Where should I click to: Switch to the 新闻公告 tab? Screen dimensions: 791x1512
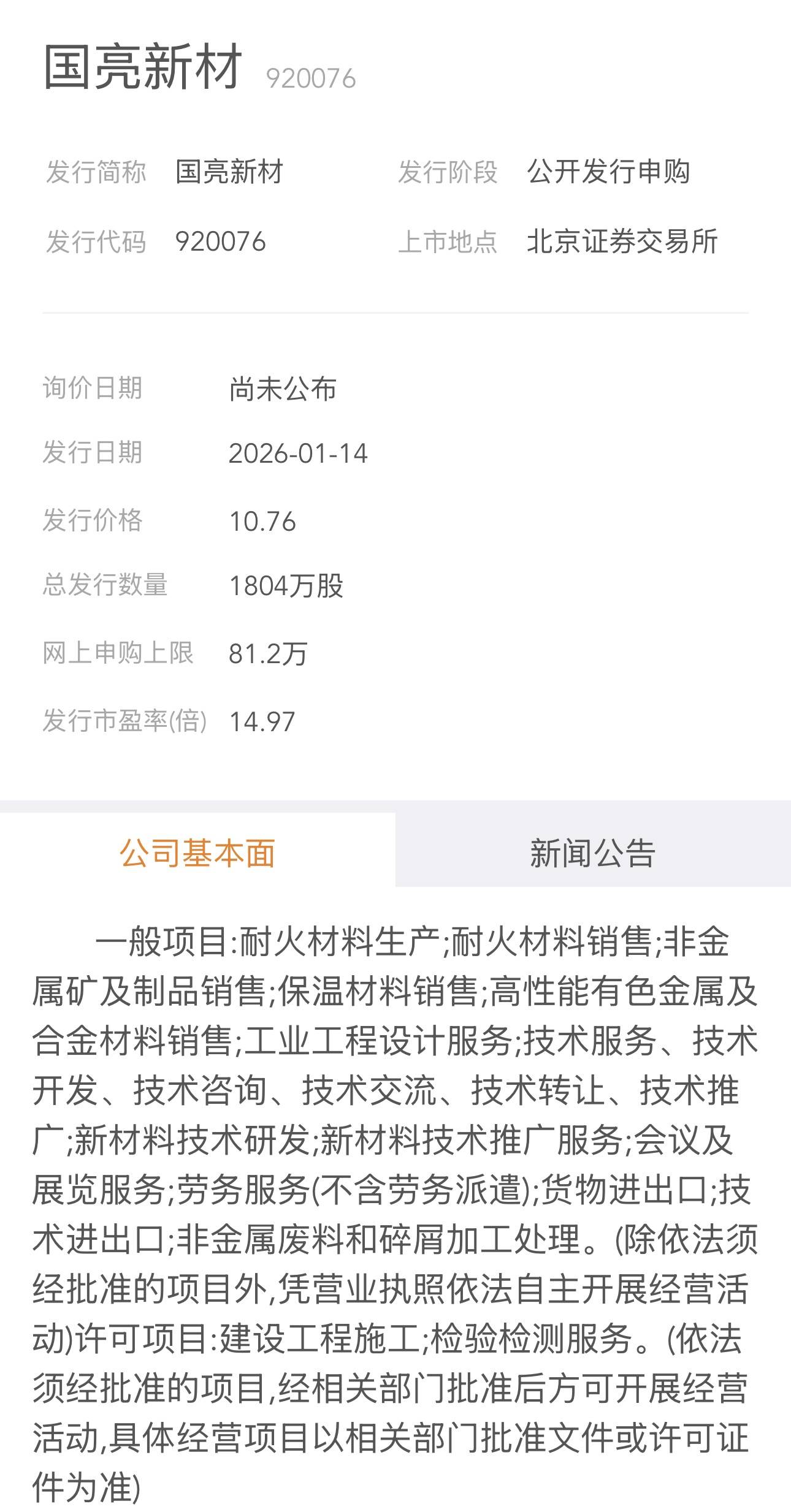(x=592, y=853)
